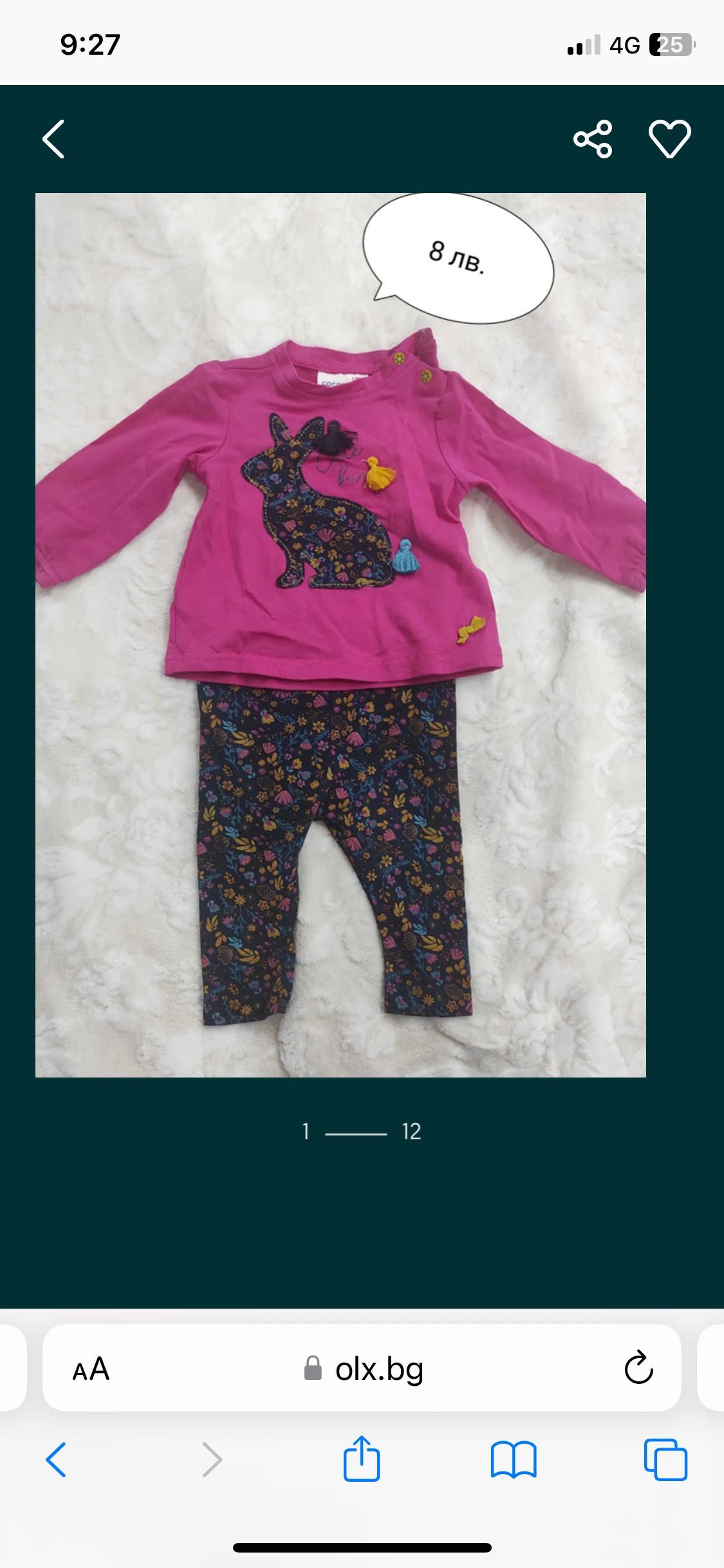Go back from the photo gallery
This screenshot has height=1568, width=724.
tap(53, 139)
